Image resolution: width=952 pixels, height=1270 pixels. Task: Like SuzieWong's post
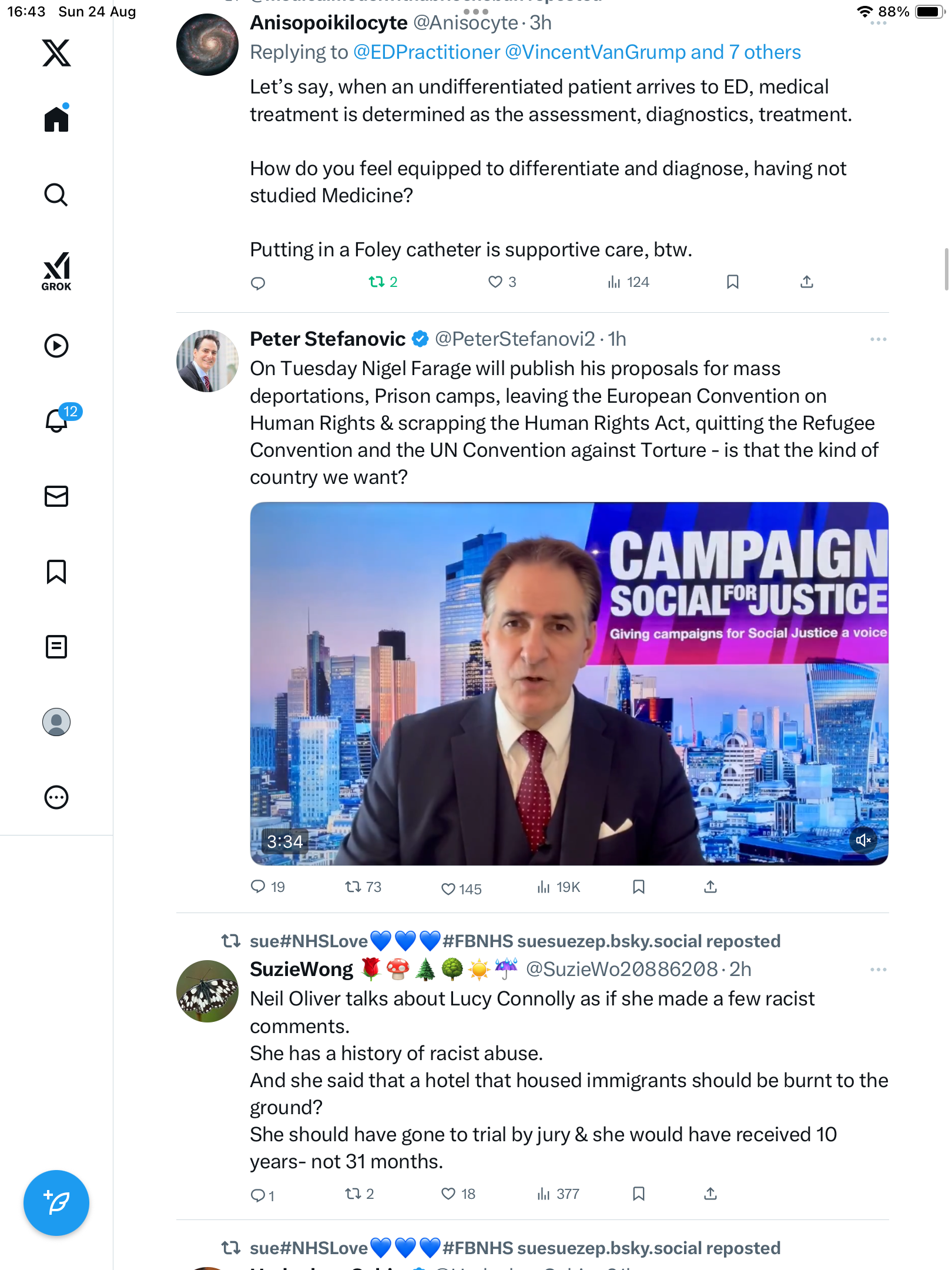click(x=448, y=1194)
